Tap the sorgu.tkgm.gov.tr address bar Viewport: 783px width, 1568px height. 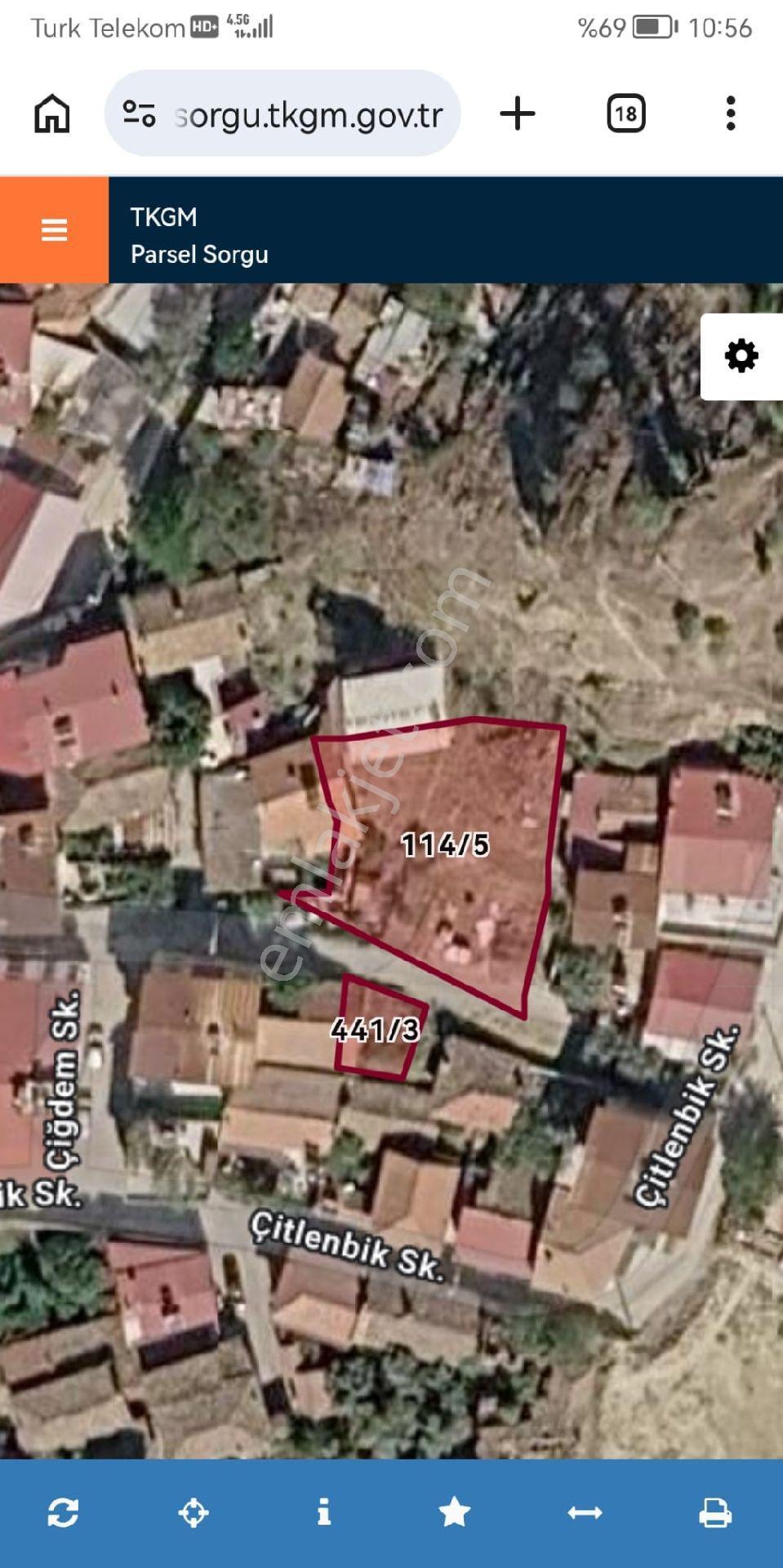click(x=283, y=114)
